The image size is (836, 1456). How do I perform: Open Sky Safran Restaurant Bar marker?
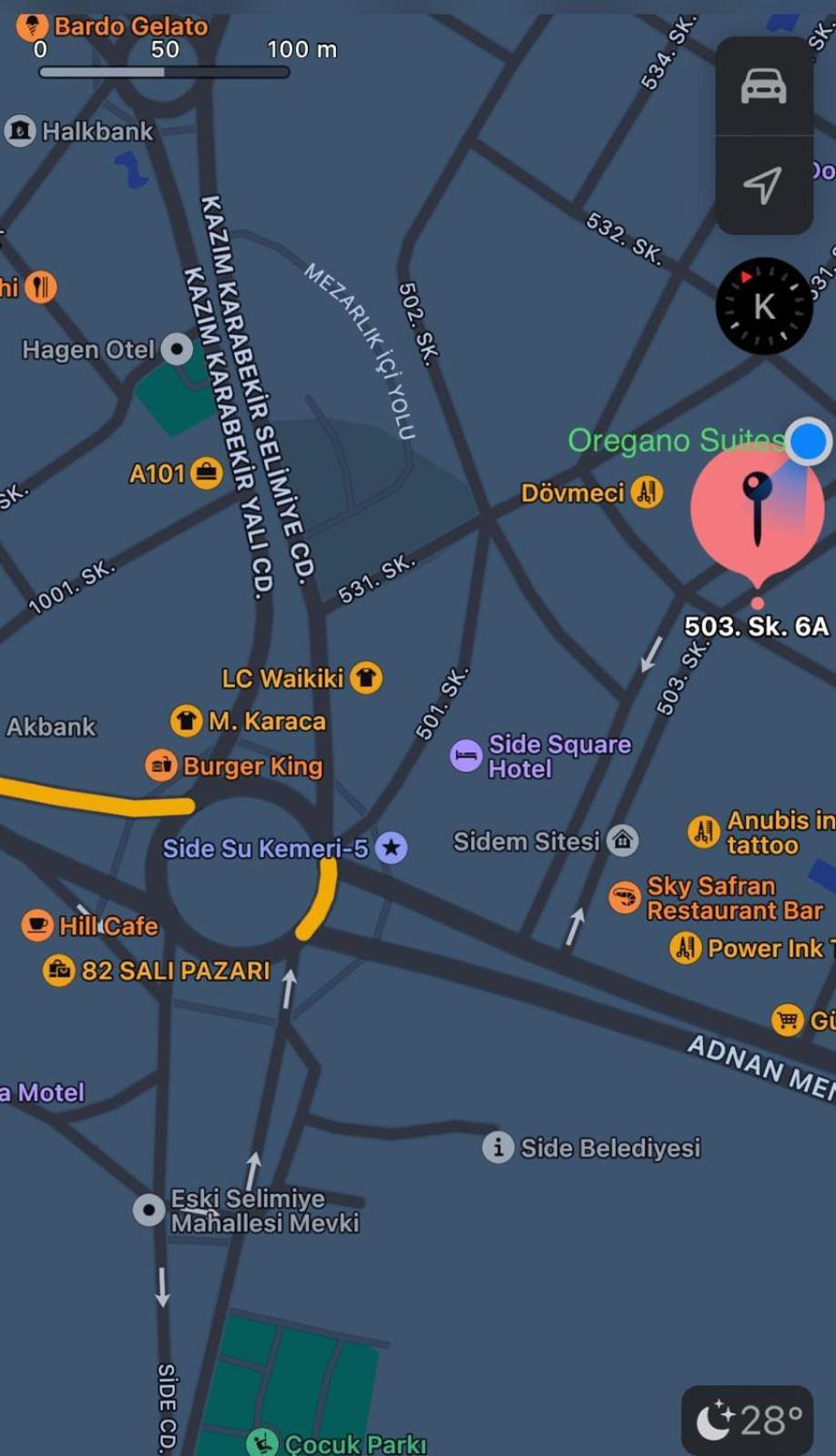pos(625,898)
